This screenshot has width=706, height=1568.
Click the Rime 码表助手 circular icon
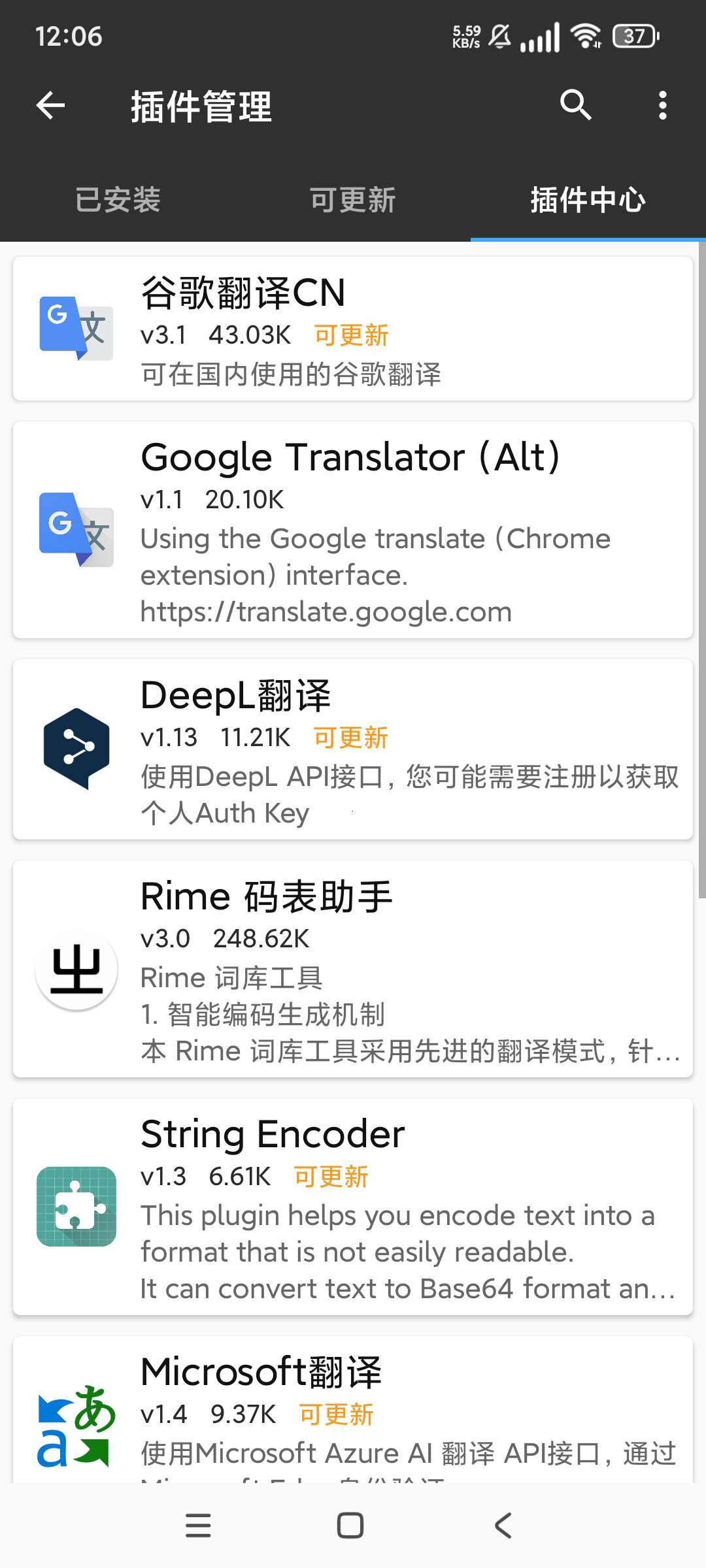(x=75, y=970)
